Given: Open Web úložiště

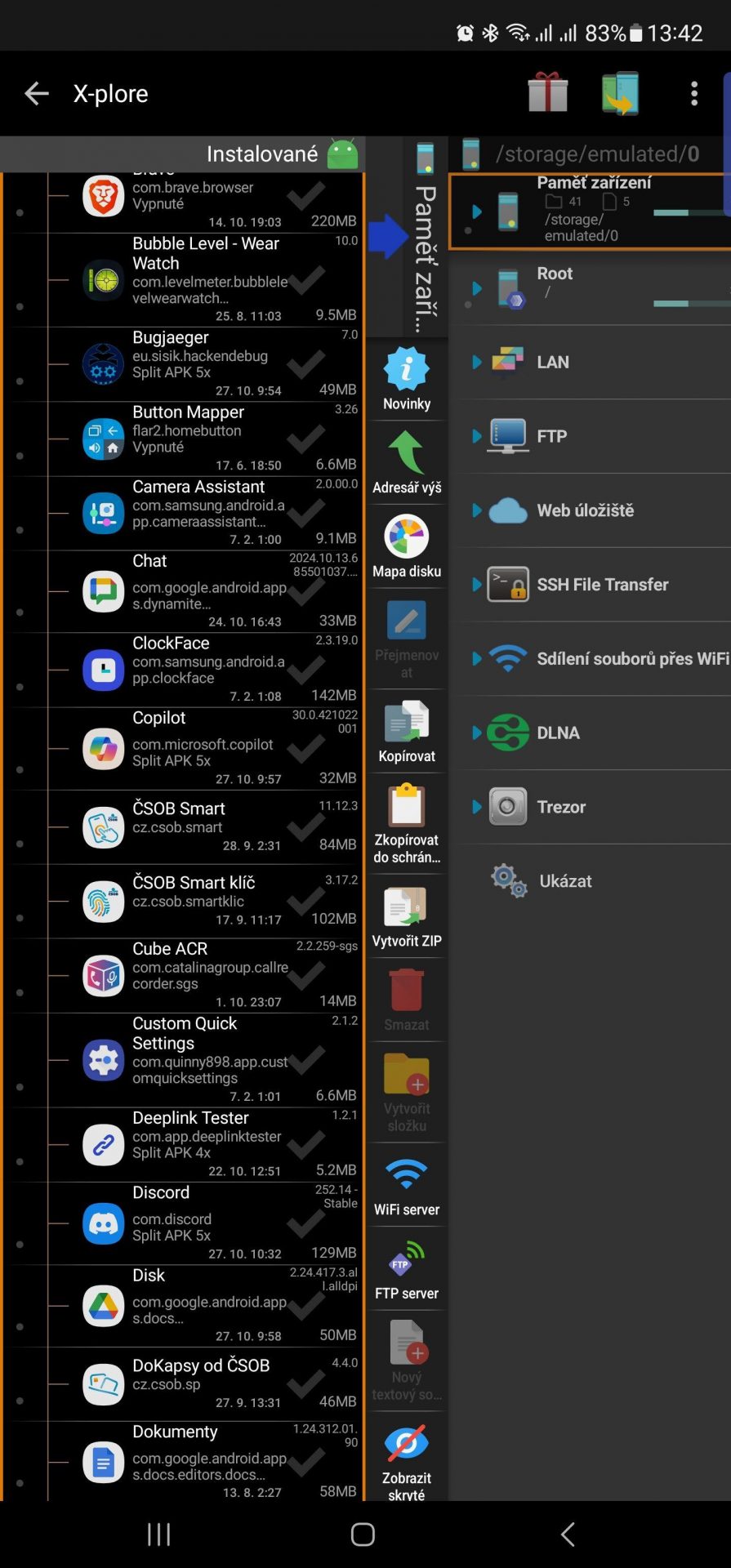Looking at the screenshot, I should [x=585, y=510].
